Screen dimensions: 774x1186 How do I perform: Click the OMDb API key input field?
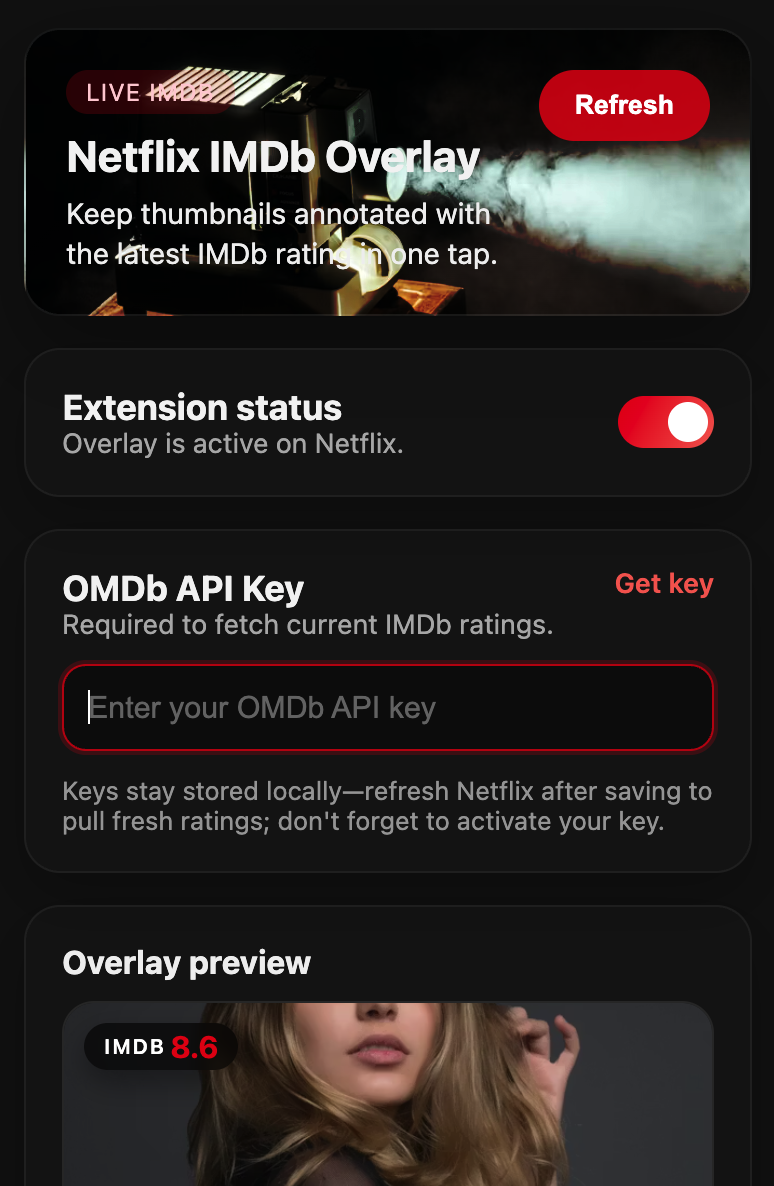[x=387, y=707]
